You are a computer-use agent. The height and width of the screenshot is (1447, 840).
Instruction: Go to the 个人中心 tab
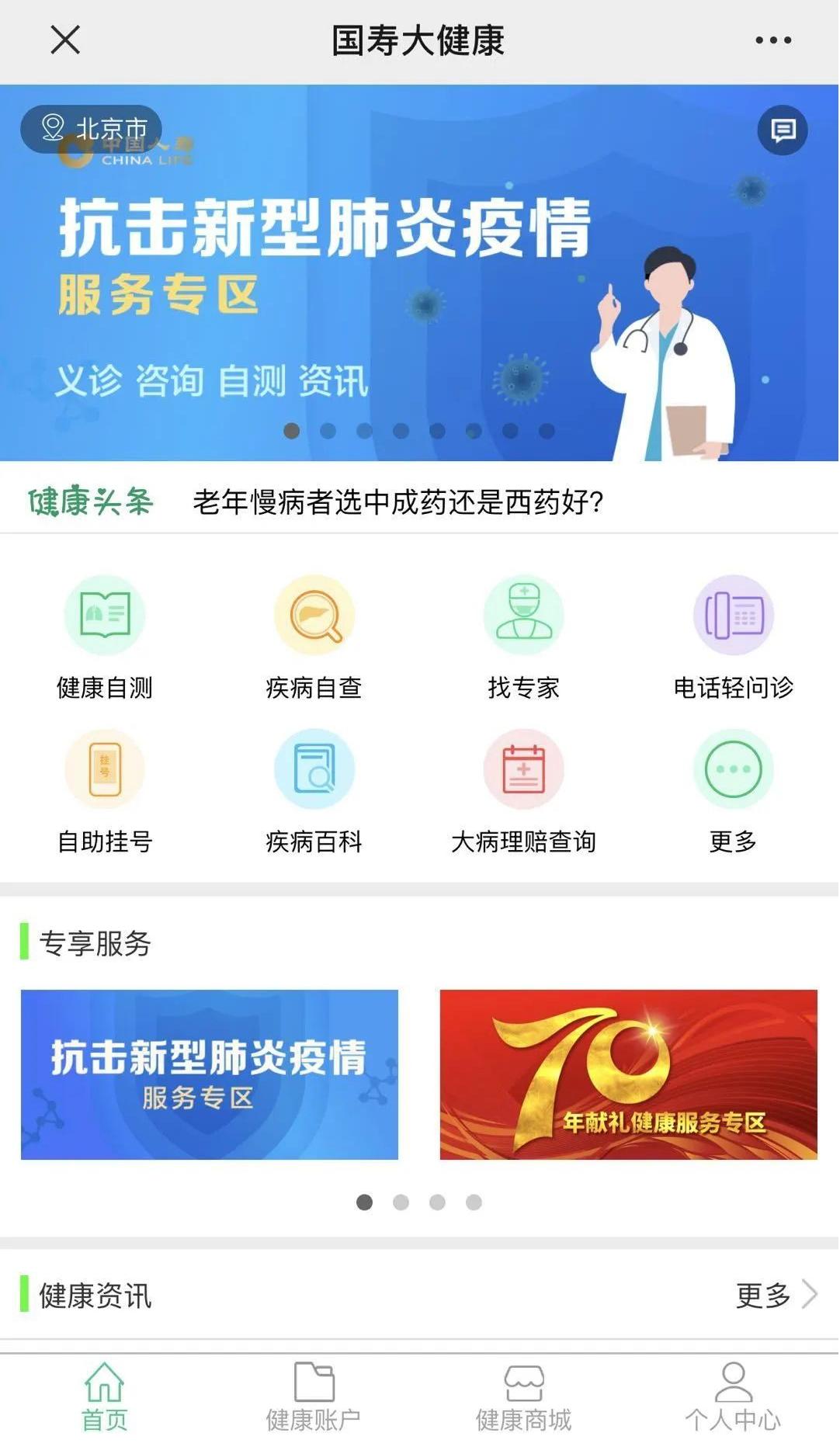[x=733, y=1397]
